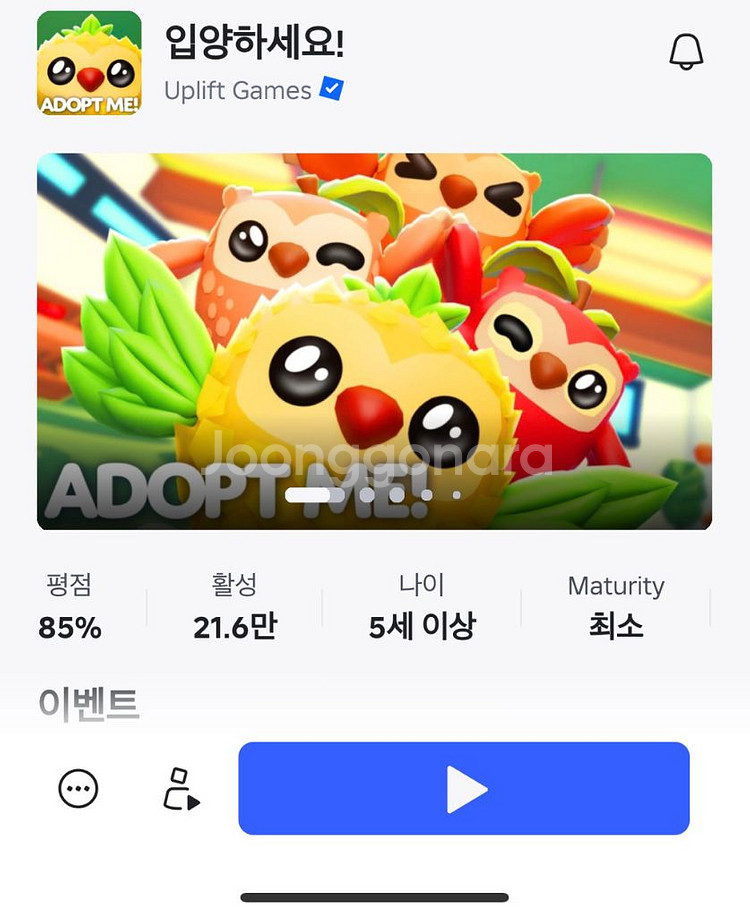750x918 pixels.
Task: Open the notifications bell for 입양하세요!
Action: (x=686, y=52)
